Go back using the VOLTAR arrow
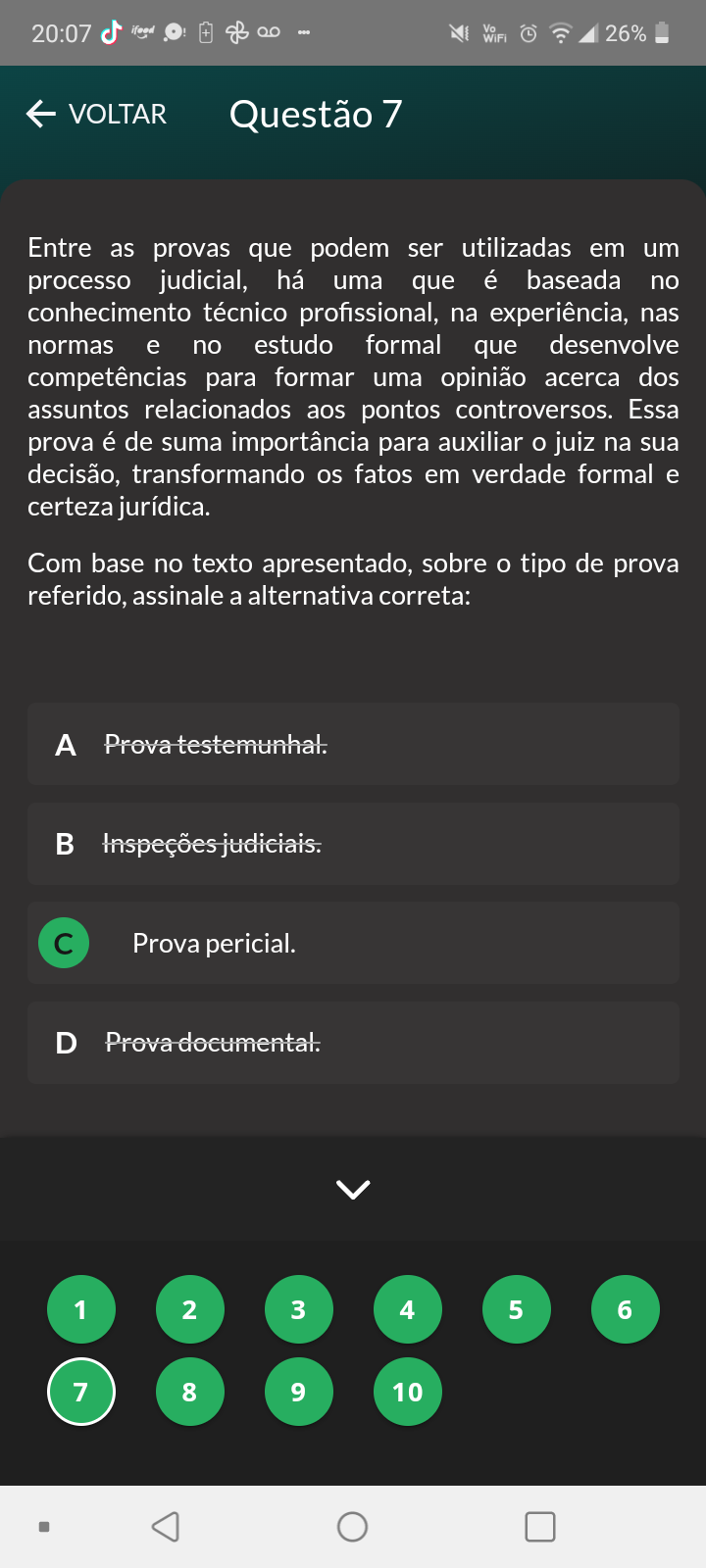The image size is (706, 1568). (x=95, y=115)
